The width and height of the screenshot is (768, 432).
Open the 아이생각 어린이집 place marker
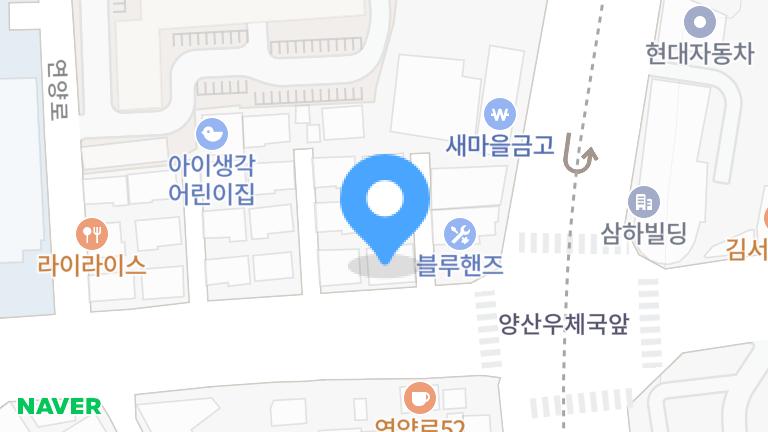pyautogui.click(x=212, y=134)
